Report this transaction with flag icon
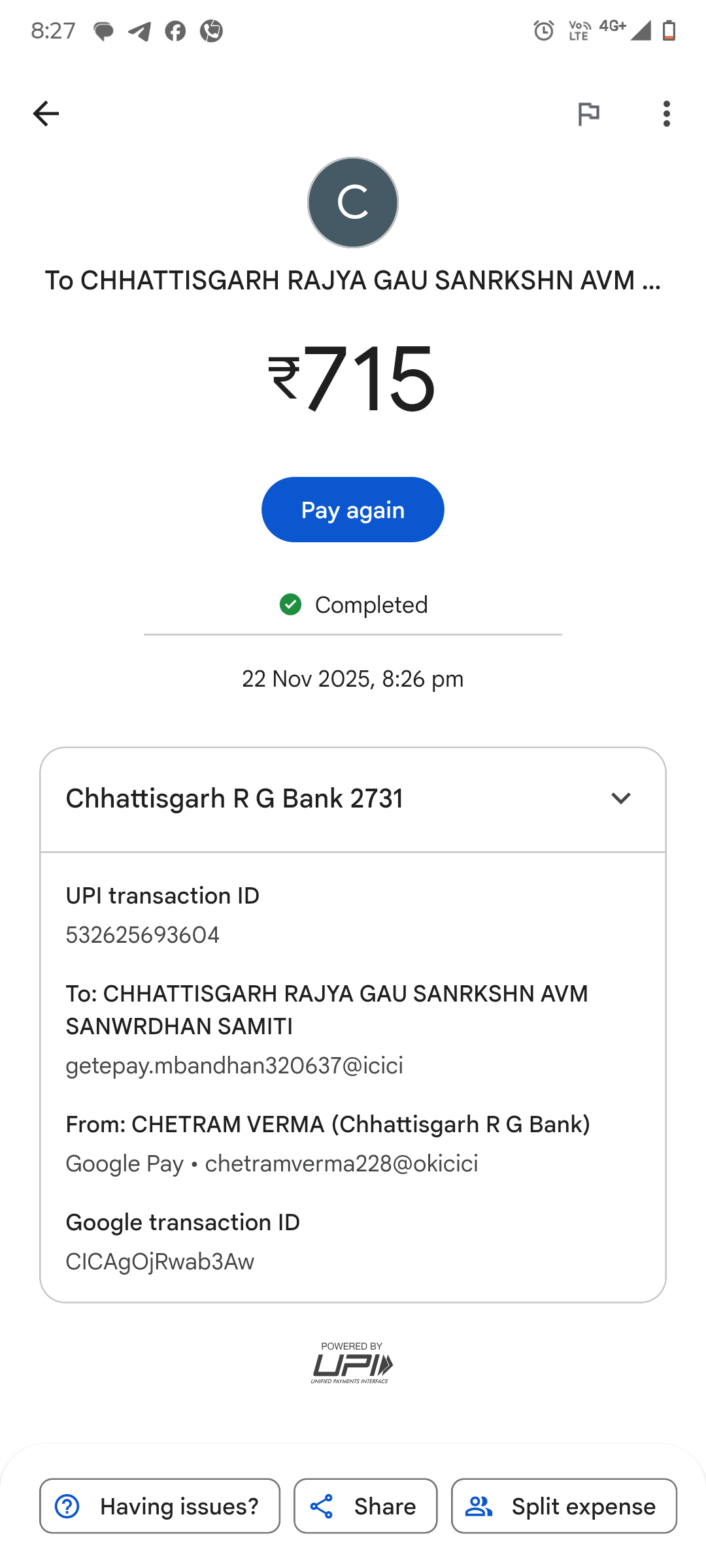The height and width of the screenshot is (1568, 706). point(588,114)
